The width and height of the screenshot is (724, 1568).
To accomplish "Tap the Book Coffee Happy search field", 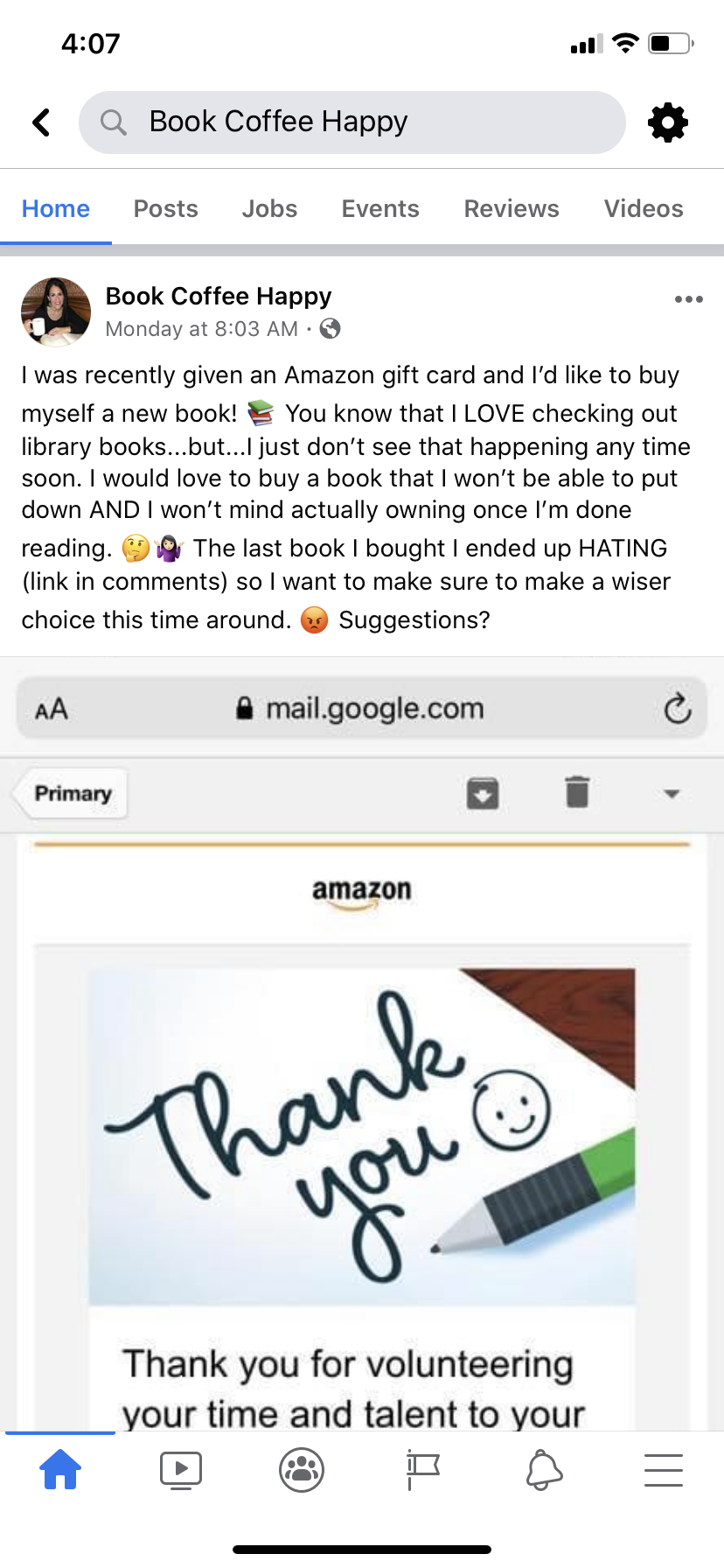I will pos(352,122).
